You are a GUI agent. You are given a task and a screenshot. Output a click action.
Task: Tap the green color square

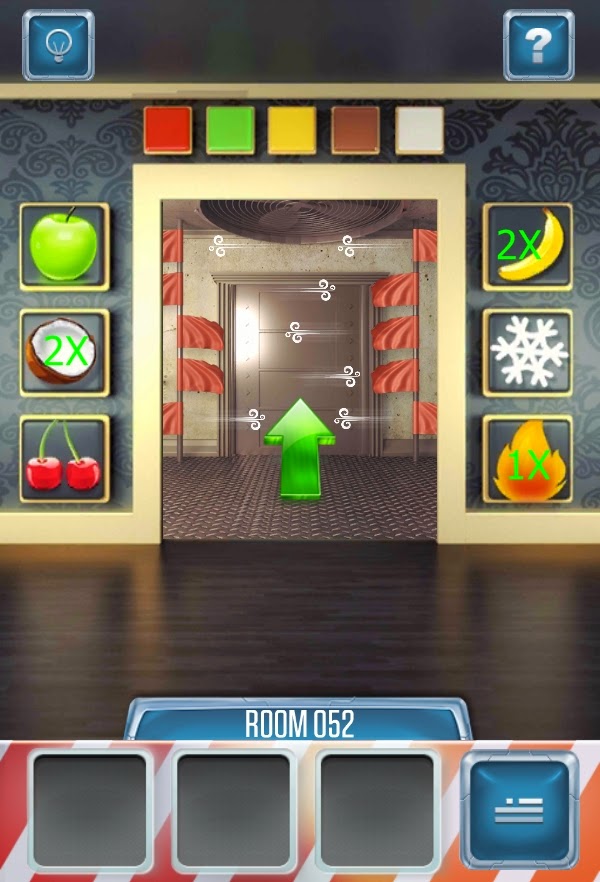pos(230,130)
